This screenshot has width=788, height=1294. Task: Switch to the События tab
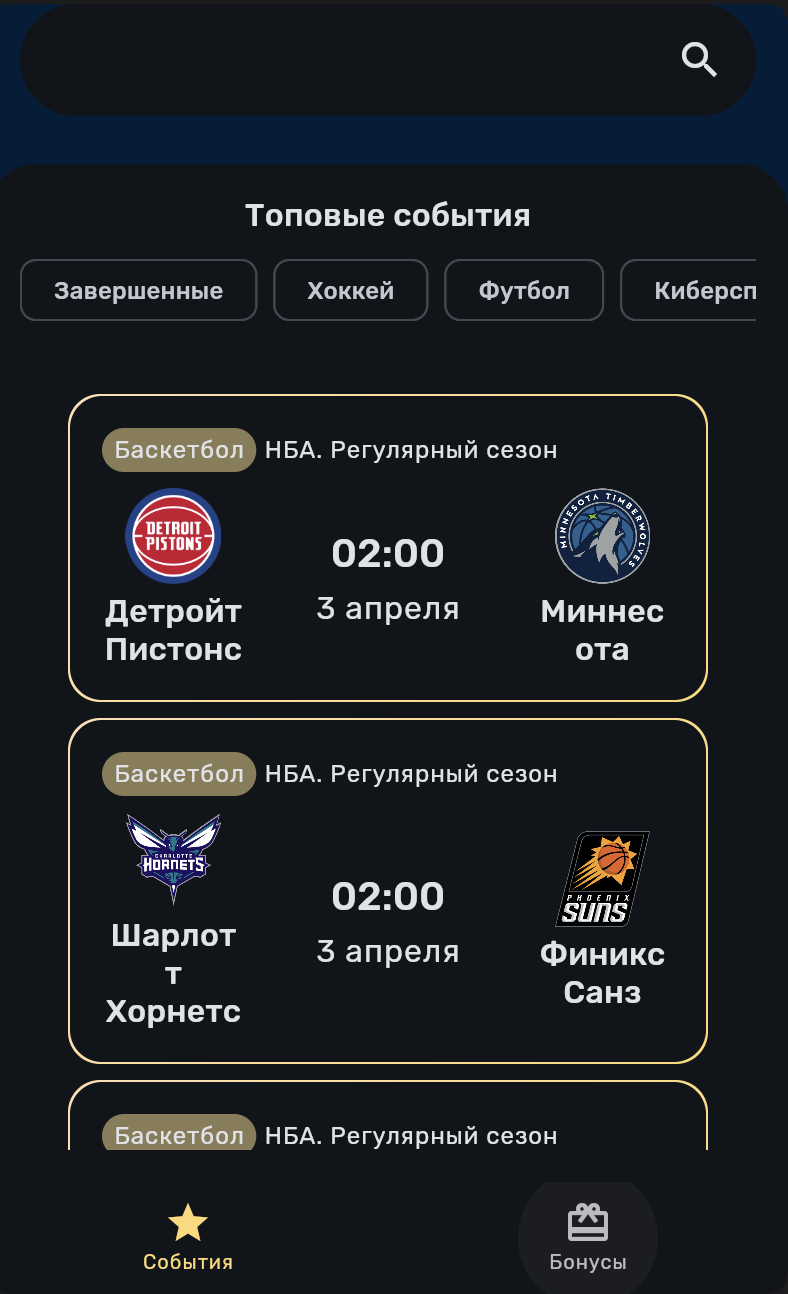pyautogui.click(x=187, y=1240)
